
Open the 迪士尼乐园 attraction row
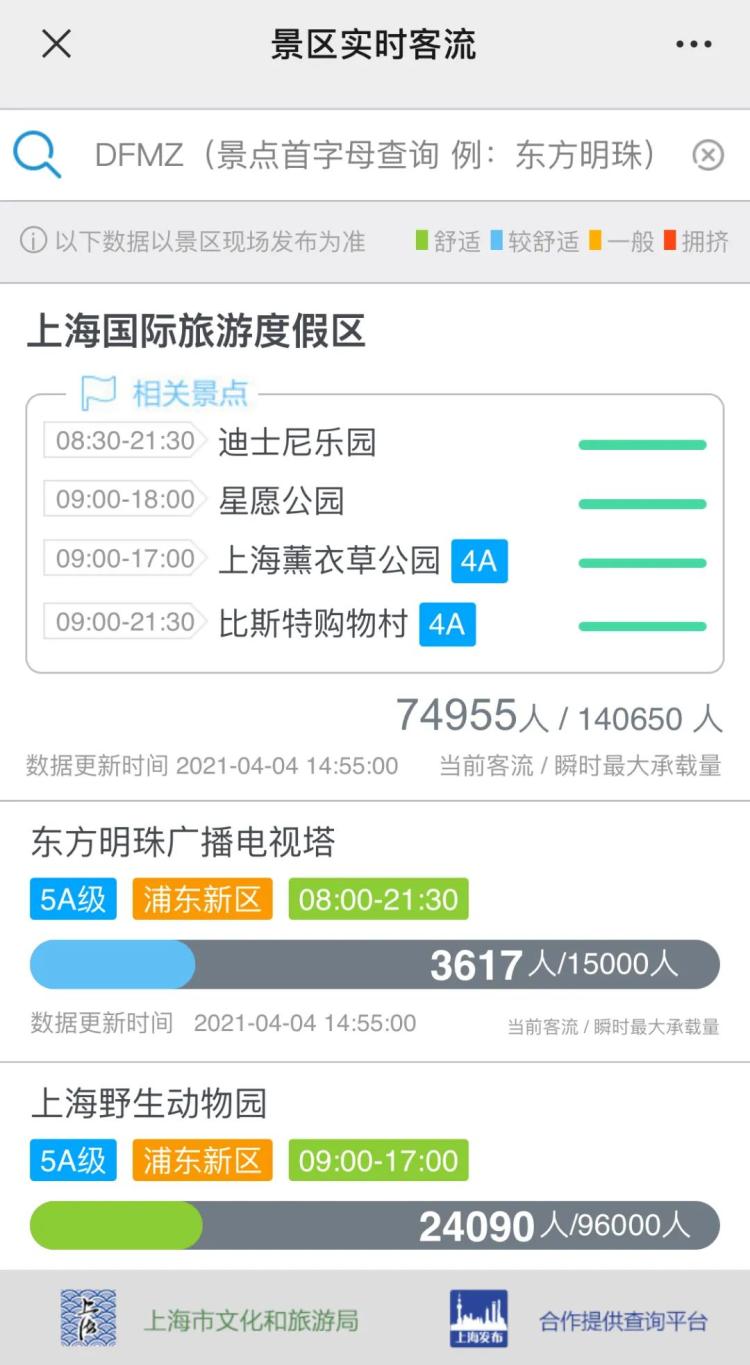tap(375, 442)
